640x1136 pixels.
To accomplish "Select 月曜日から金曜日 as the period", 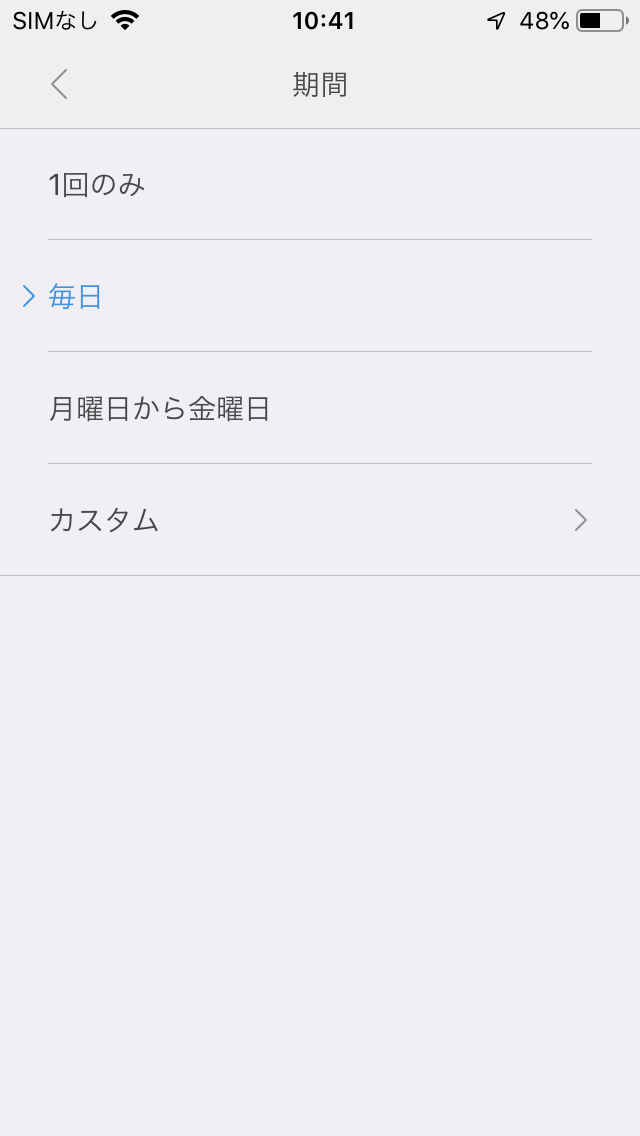I will tap(320, 408).
